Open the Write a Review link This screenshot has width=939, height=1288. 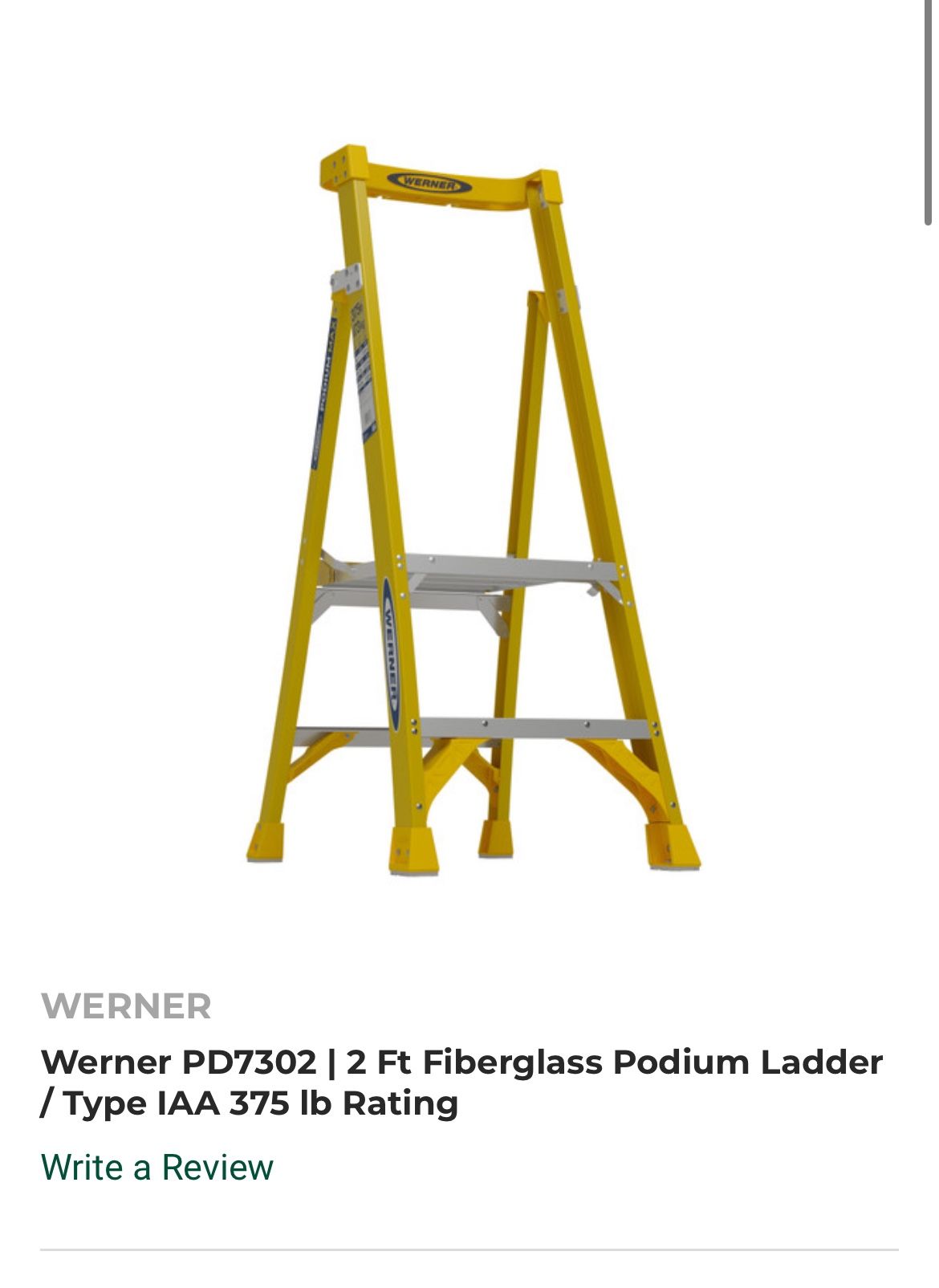coord(157,1167)
